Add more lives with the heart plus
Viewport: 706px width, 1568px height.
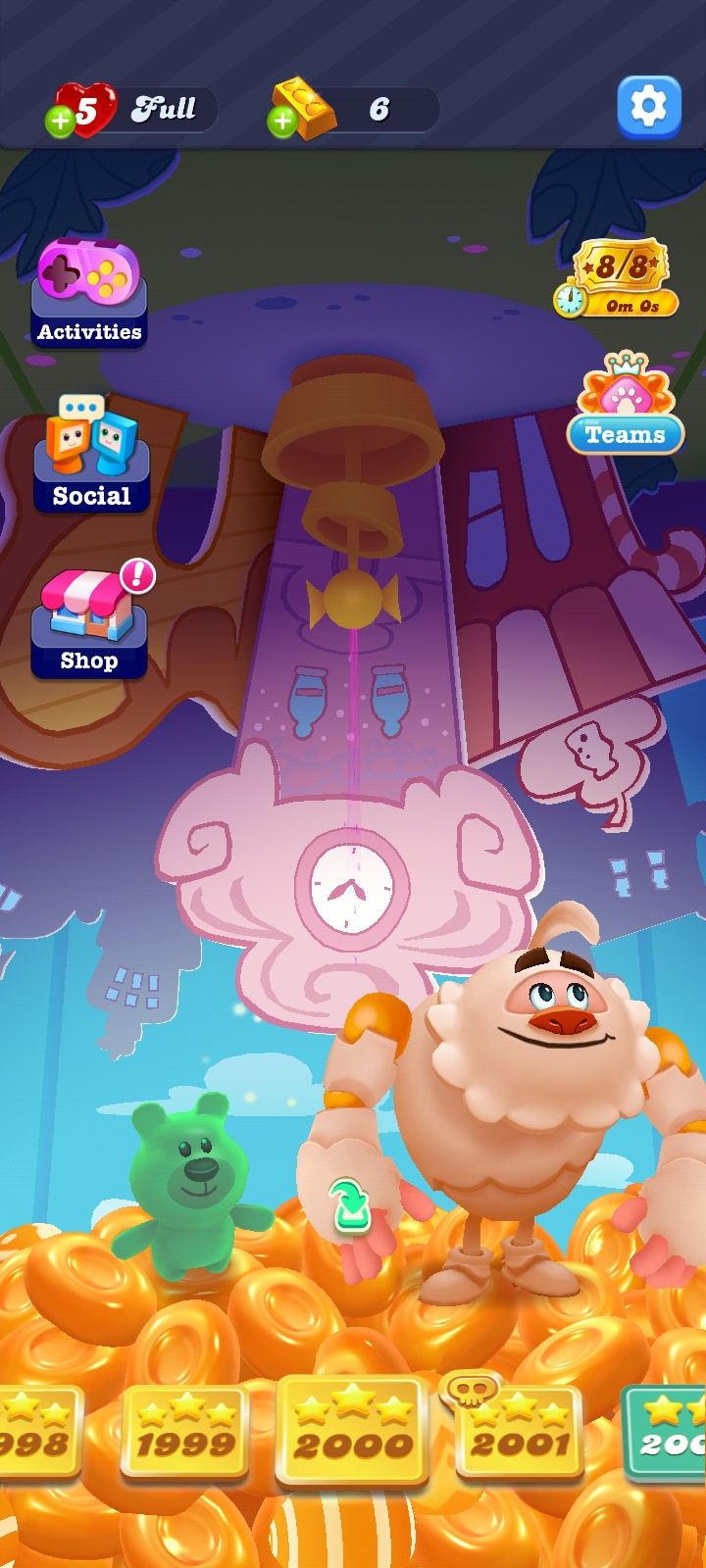pos(61,121)
